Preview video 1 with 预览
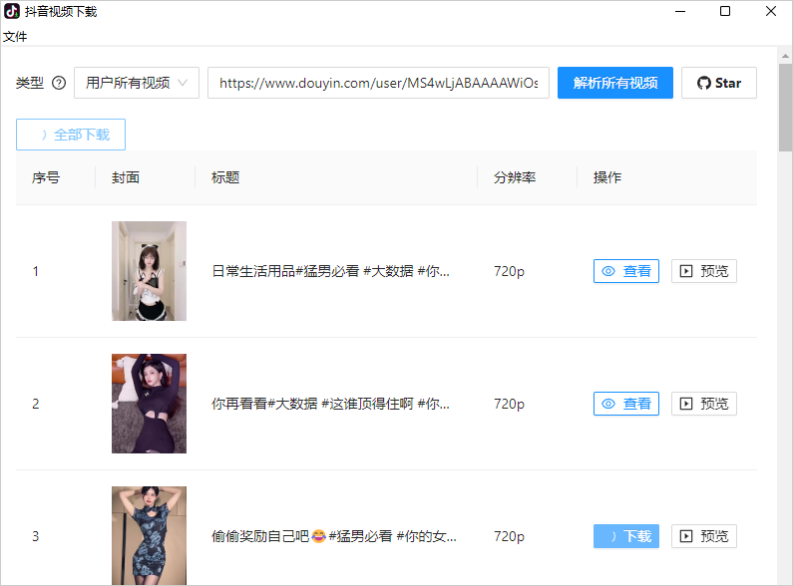The height and width of the screenshot is (586, 793). pos(704,271)
